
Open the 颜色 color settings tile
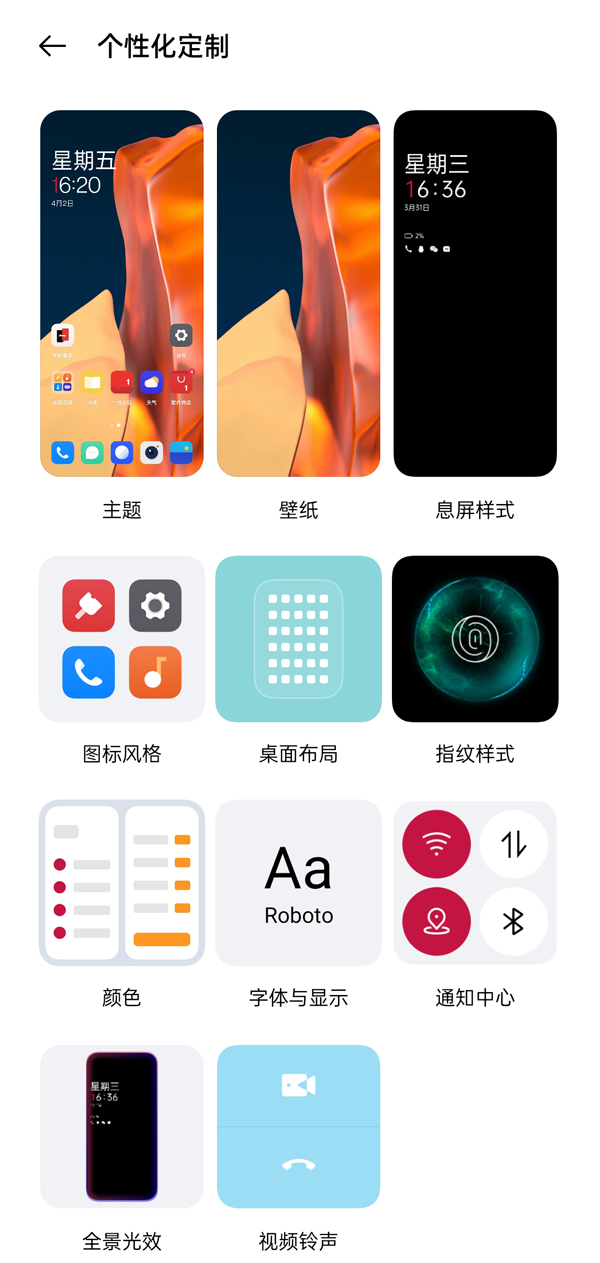pyautogui.click(x=122, y=882)
